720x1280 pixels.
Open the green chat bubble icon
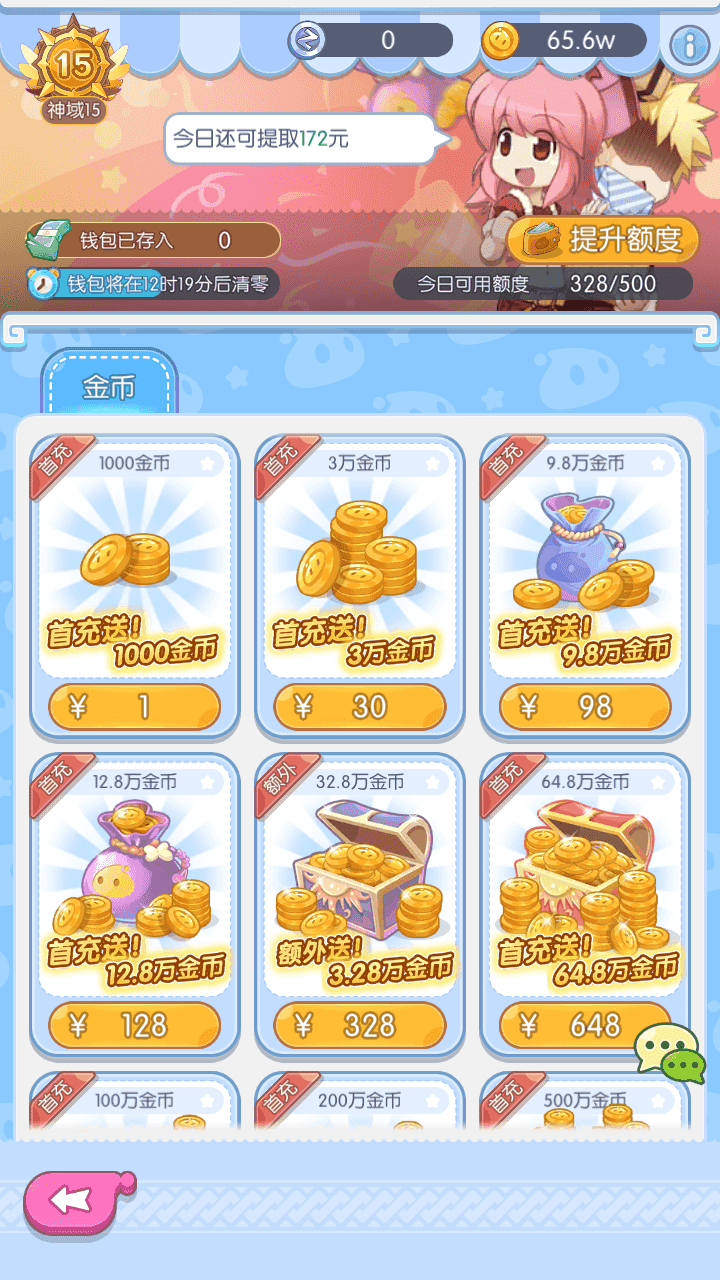click(x=670, y=1053)
